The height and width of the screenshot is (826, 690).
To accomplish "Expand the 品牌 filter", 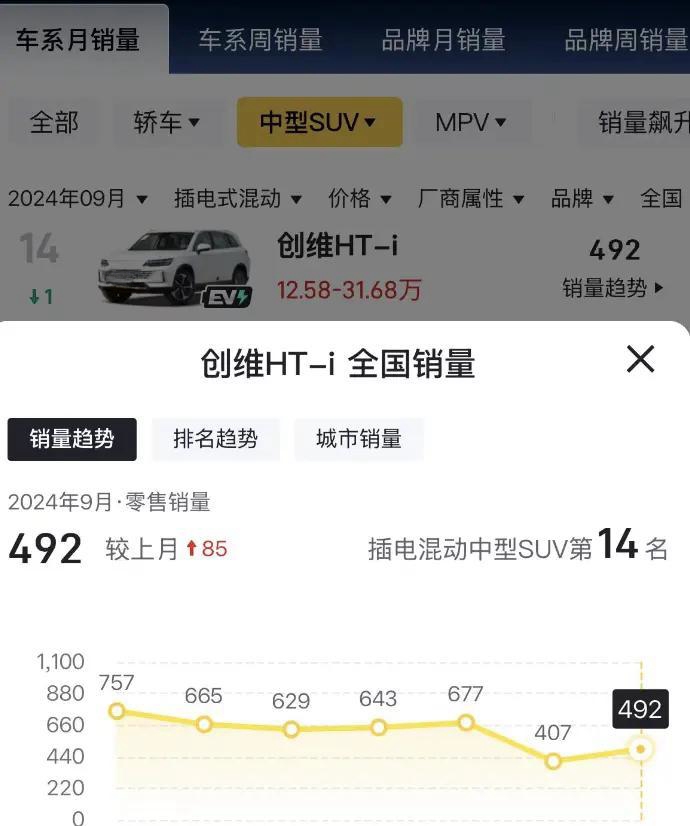I will (582, 199).
